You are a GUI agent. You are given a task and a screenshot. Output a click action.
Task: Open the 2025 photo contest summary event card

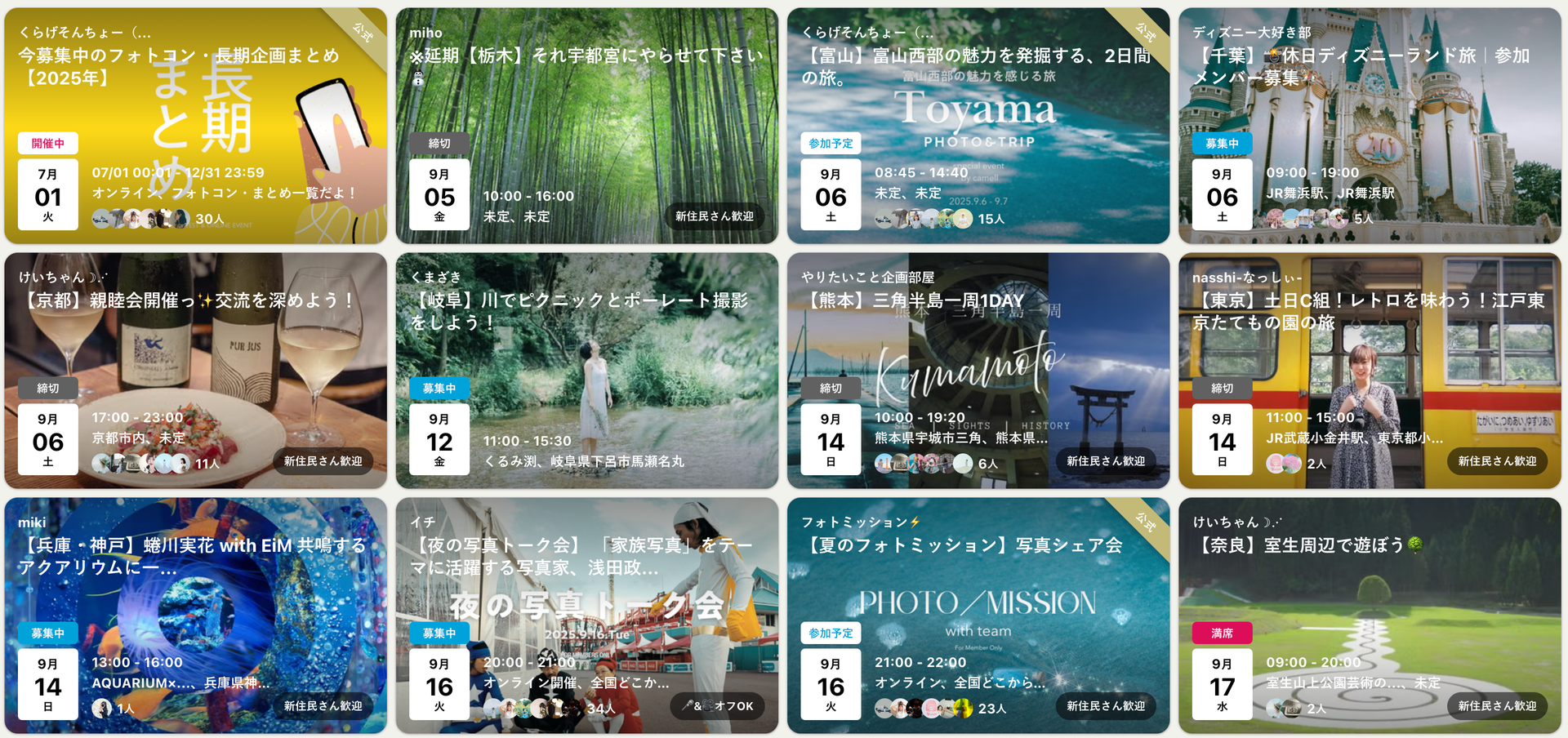click(196, 126)
